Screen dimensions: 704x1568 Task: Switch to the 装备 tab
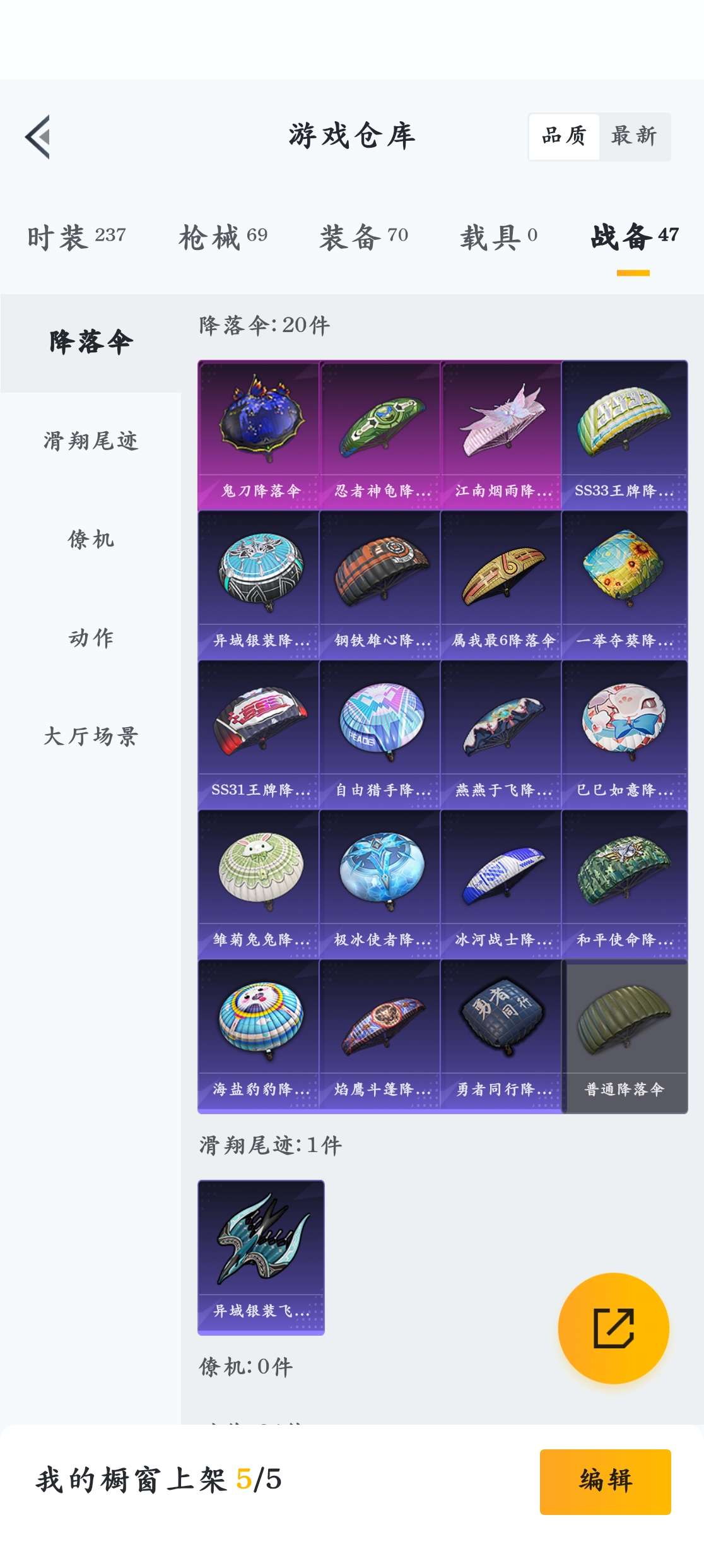tap(363, 237)
